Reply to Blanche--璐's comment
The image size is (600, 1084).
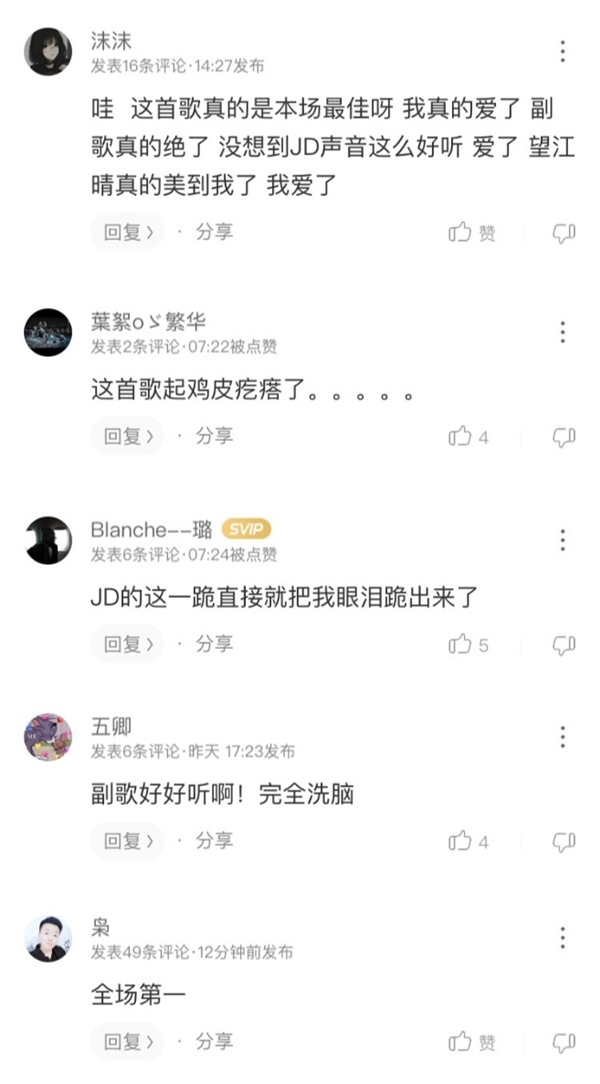click(x=127, y=644)
